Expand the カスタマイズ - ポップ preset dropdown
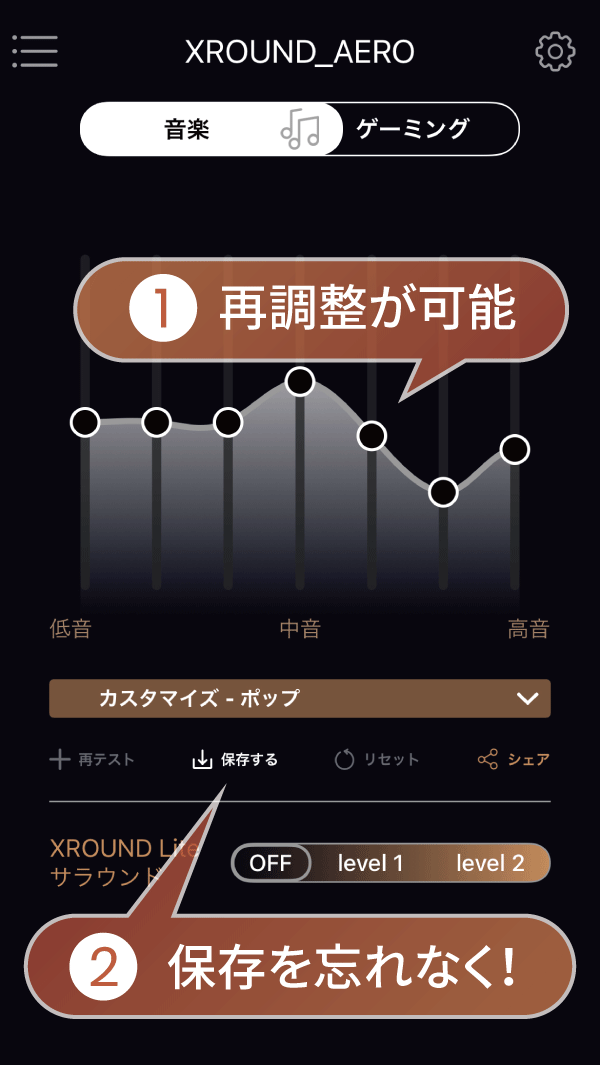The height and width of the screenshot is (1065, 600). click(300, 698)
